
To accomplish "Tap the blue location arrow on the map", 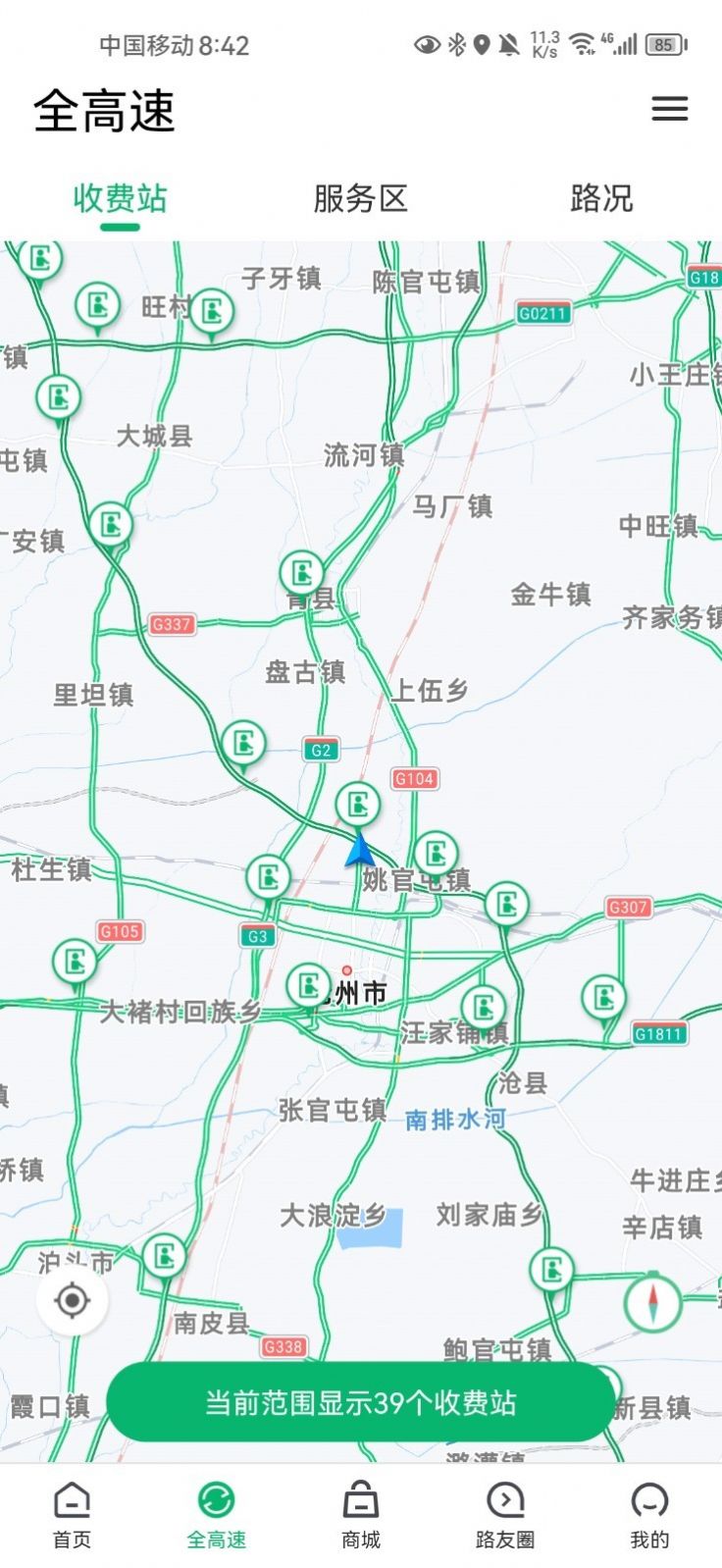I will pyautogui.click(x=358, y=850).
